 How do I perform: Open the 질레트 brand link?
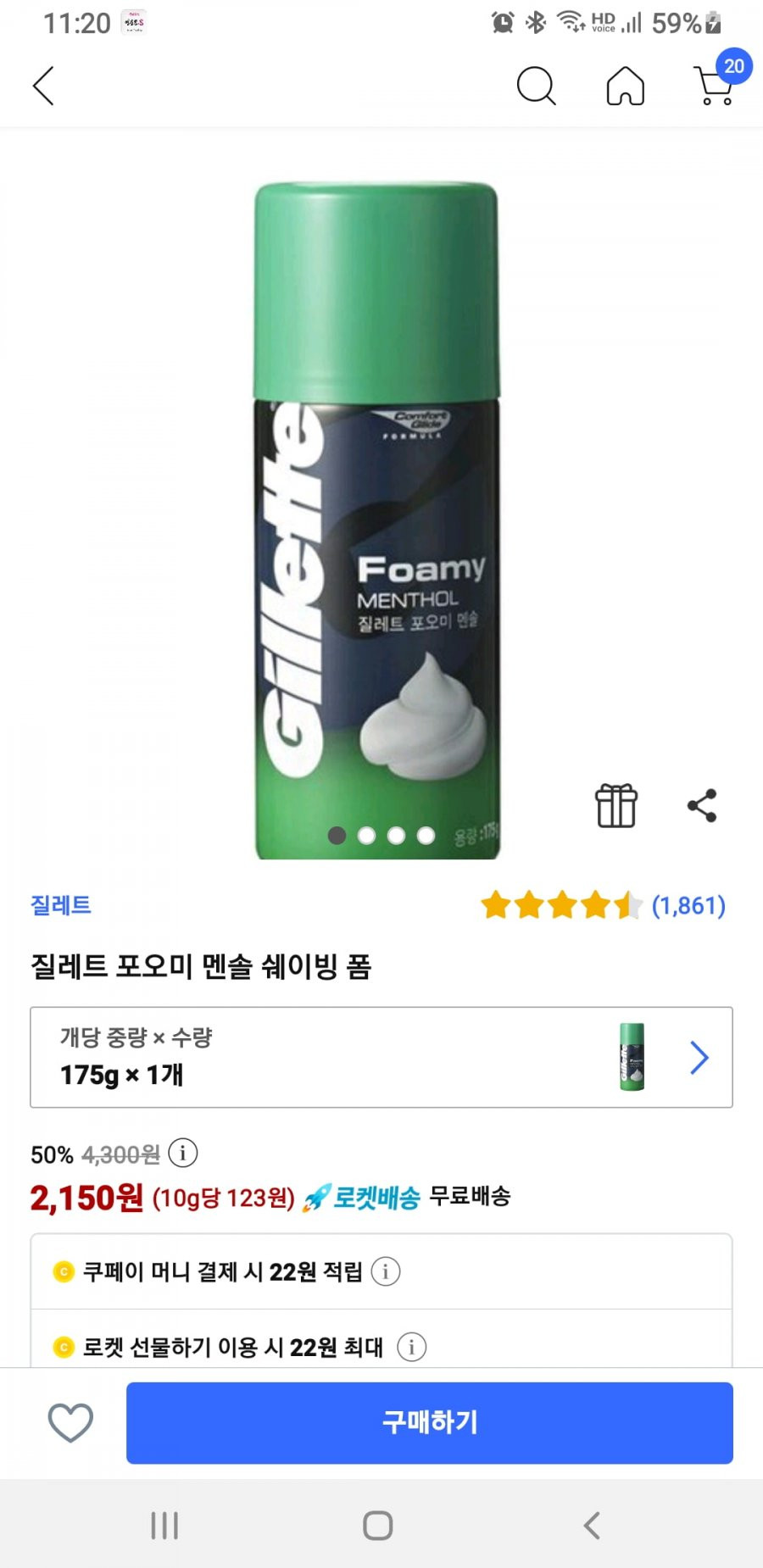coord(60,905)
